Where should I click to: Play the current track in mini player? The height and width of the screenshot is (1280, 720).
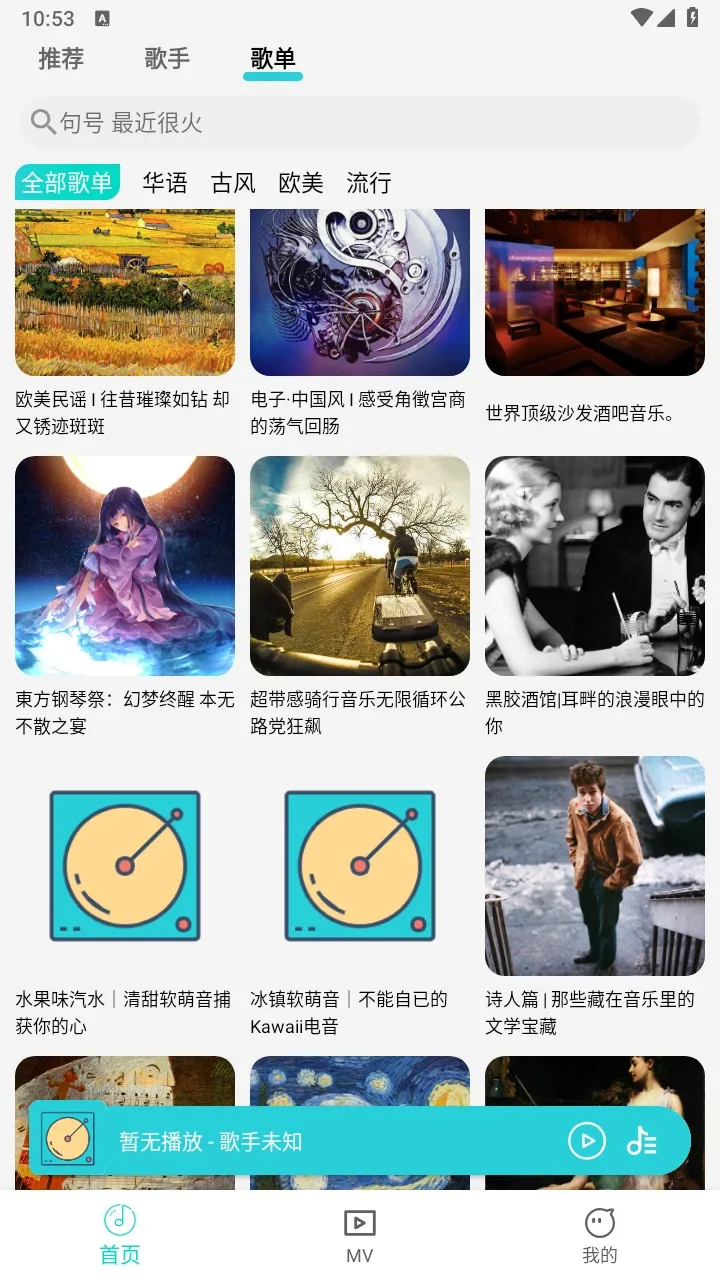tap(587, 1141)
